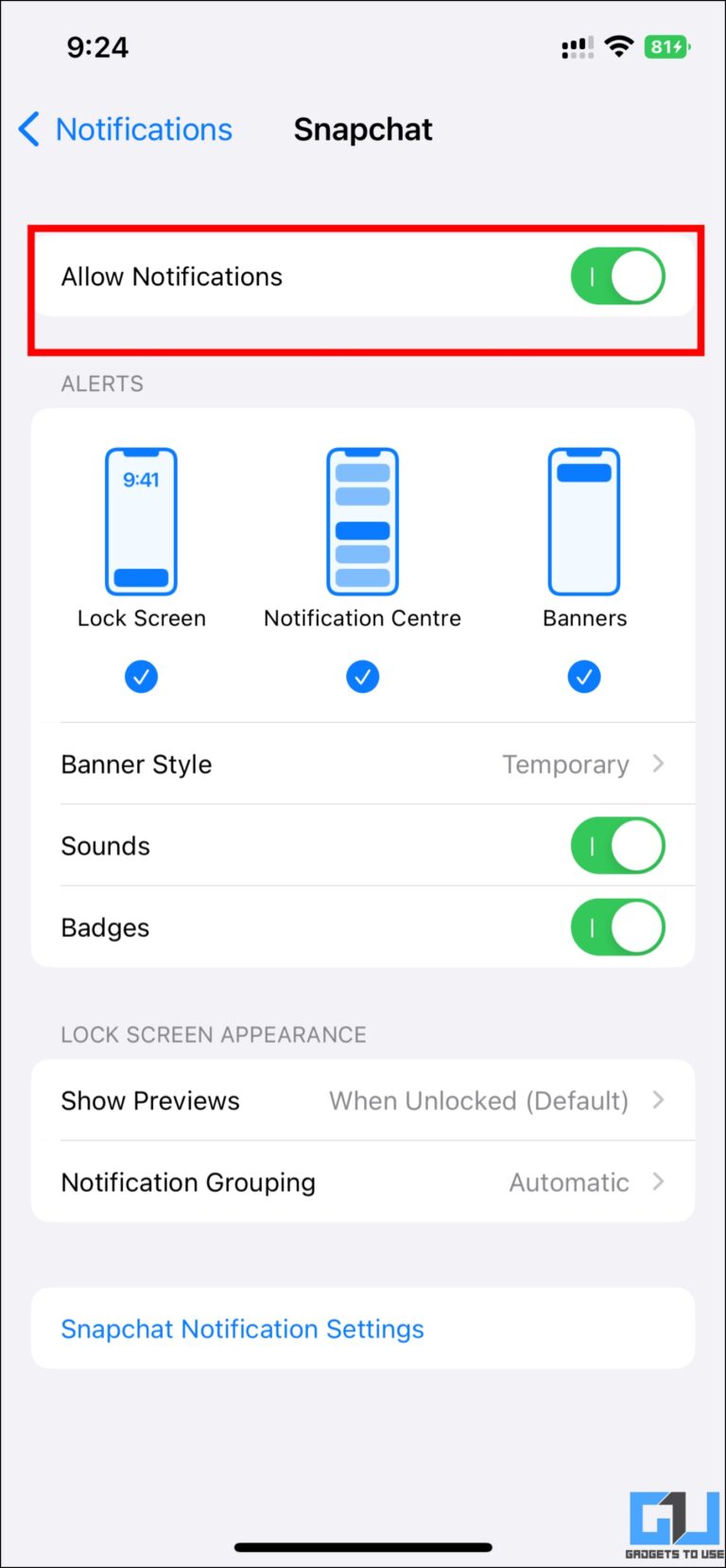Disable the Sounds switch
This screenshot has height=1568, width=726.
[617, 845]
